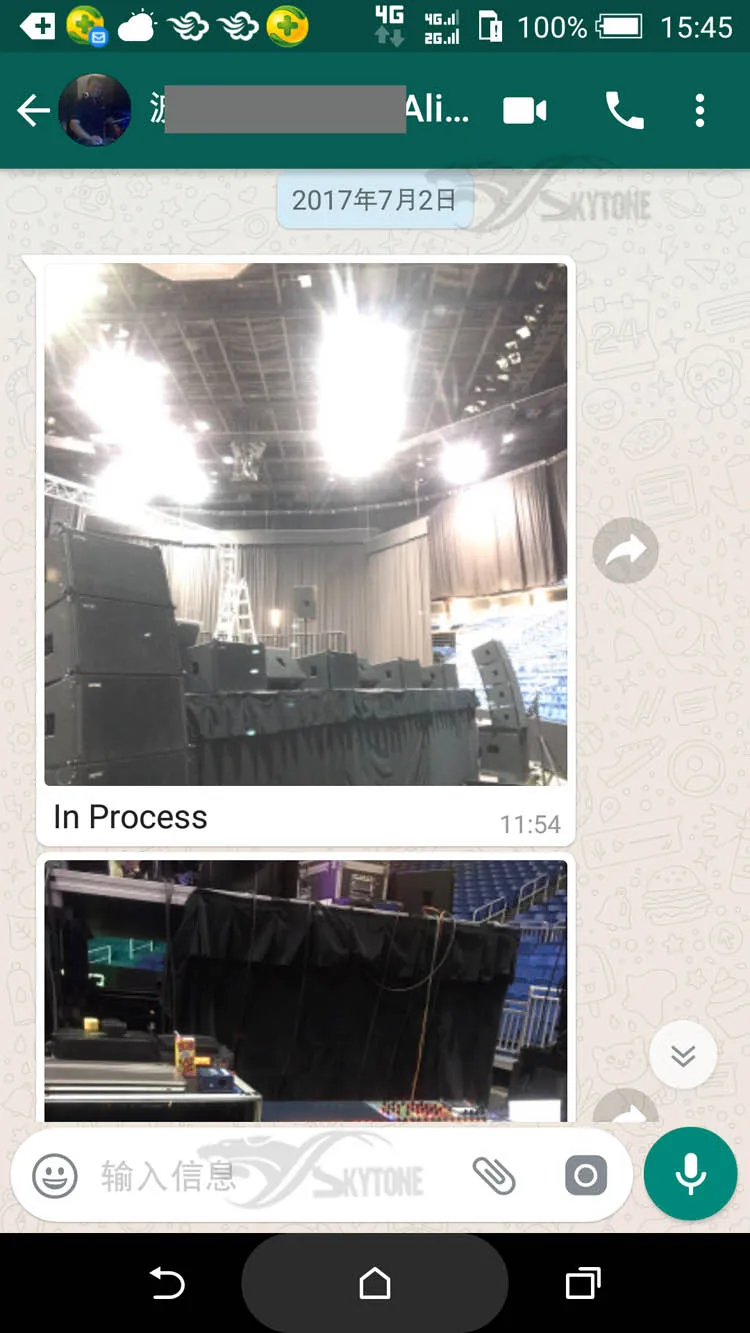Attach a file with the paperclip
750x1333 pixels.
[494, 1176]
